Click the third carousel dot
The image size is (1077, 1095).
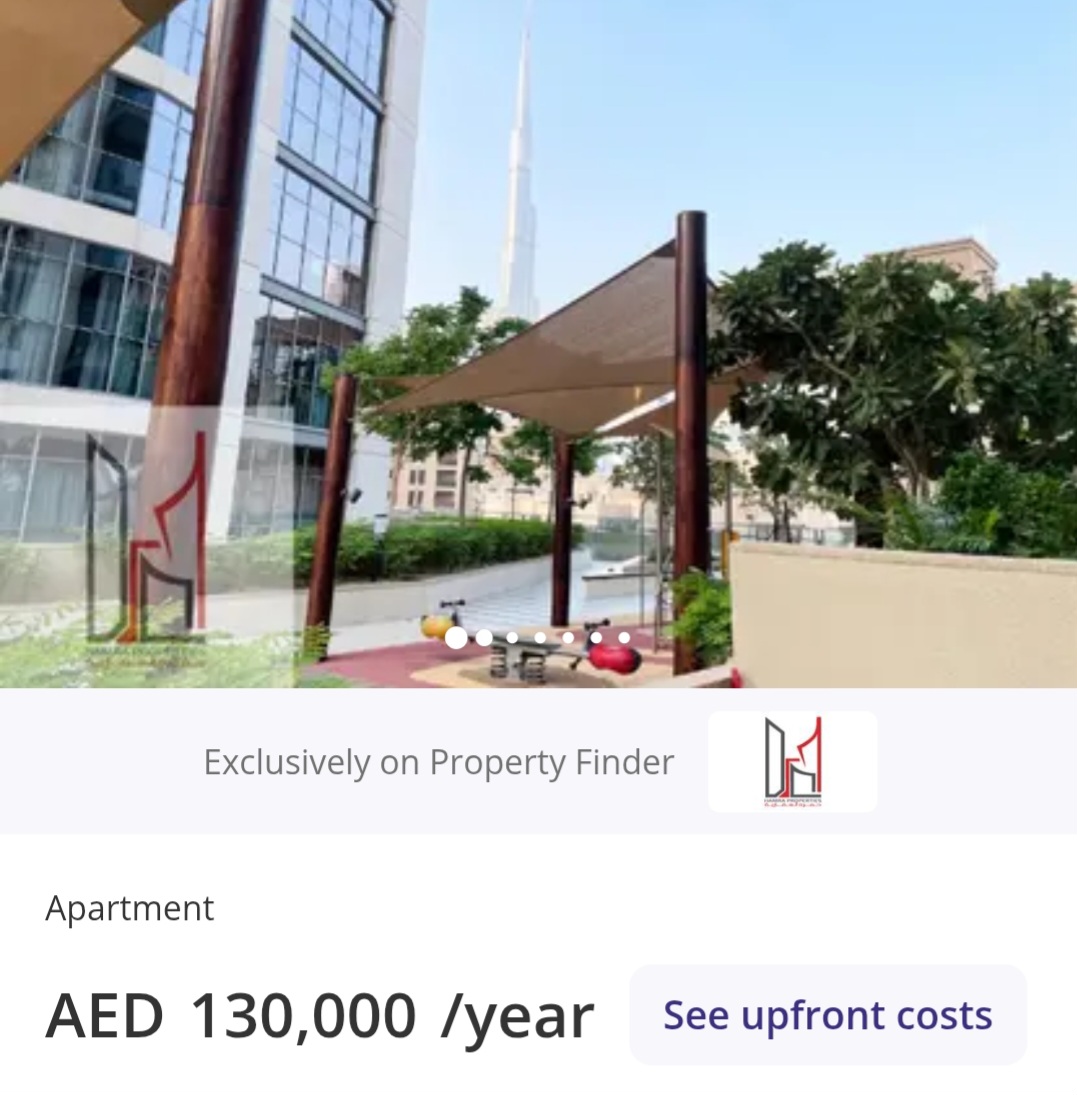pyautogui.click(x=512, y=638)
